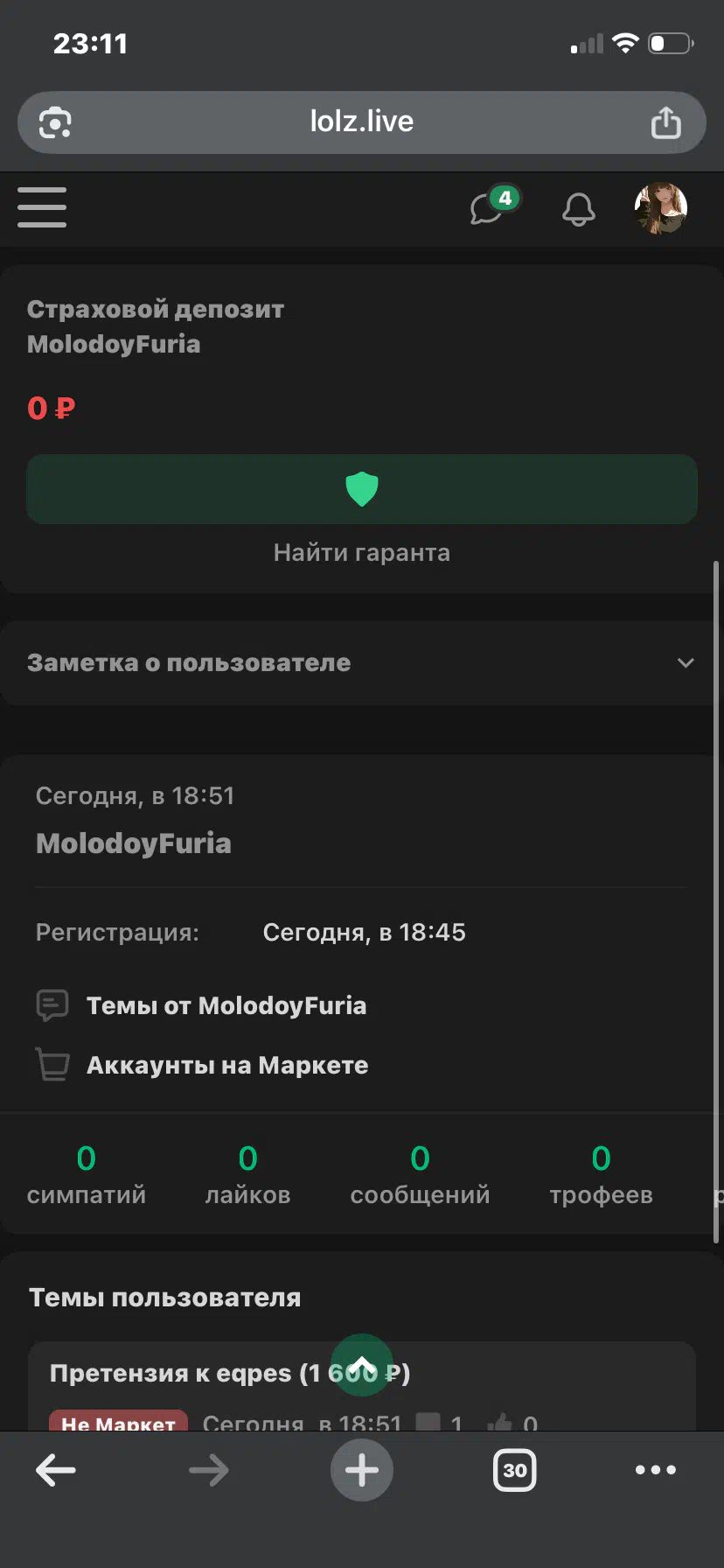Open the hamburger menu

42,208
